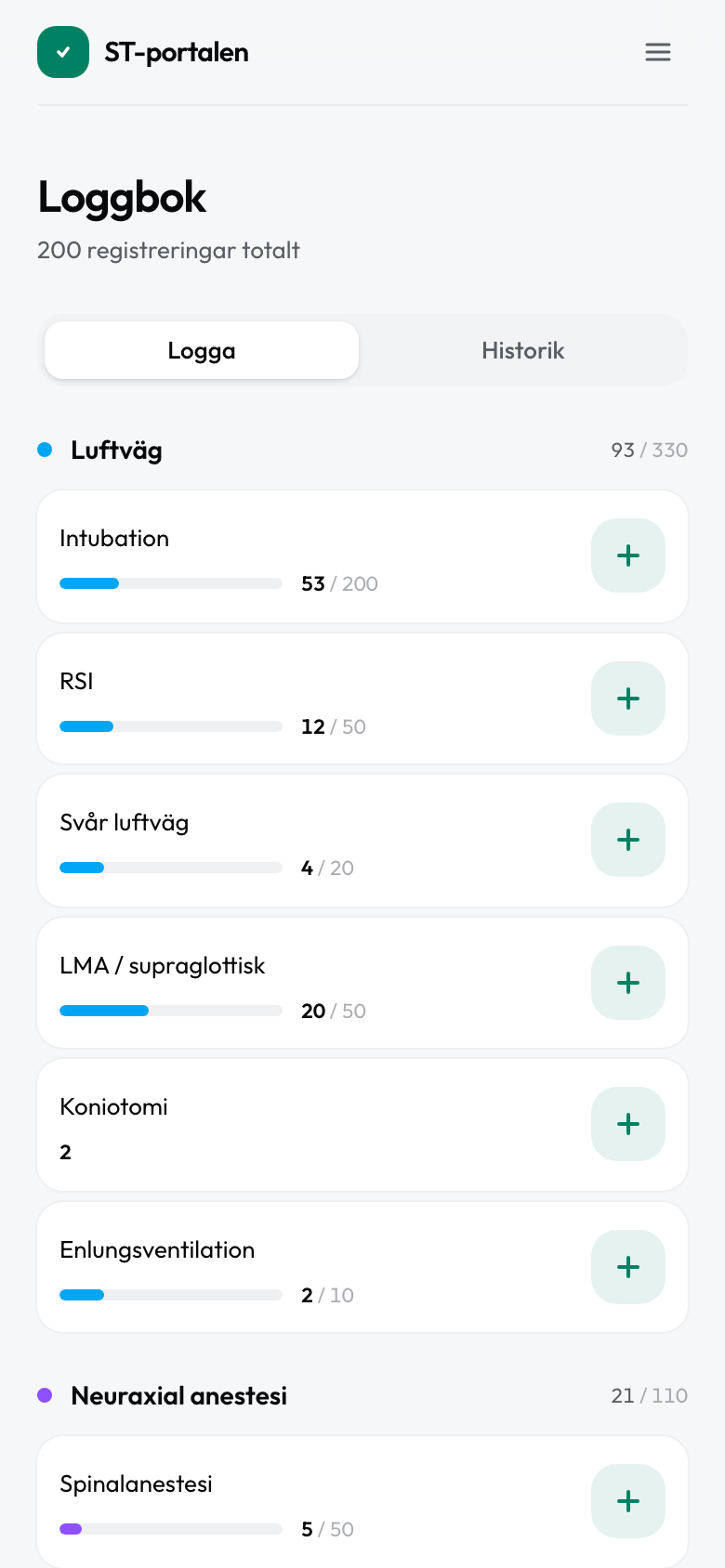Switch to the Historik tab
725x1568 pixels.
click(522, 350)
